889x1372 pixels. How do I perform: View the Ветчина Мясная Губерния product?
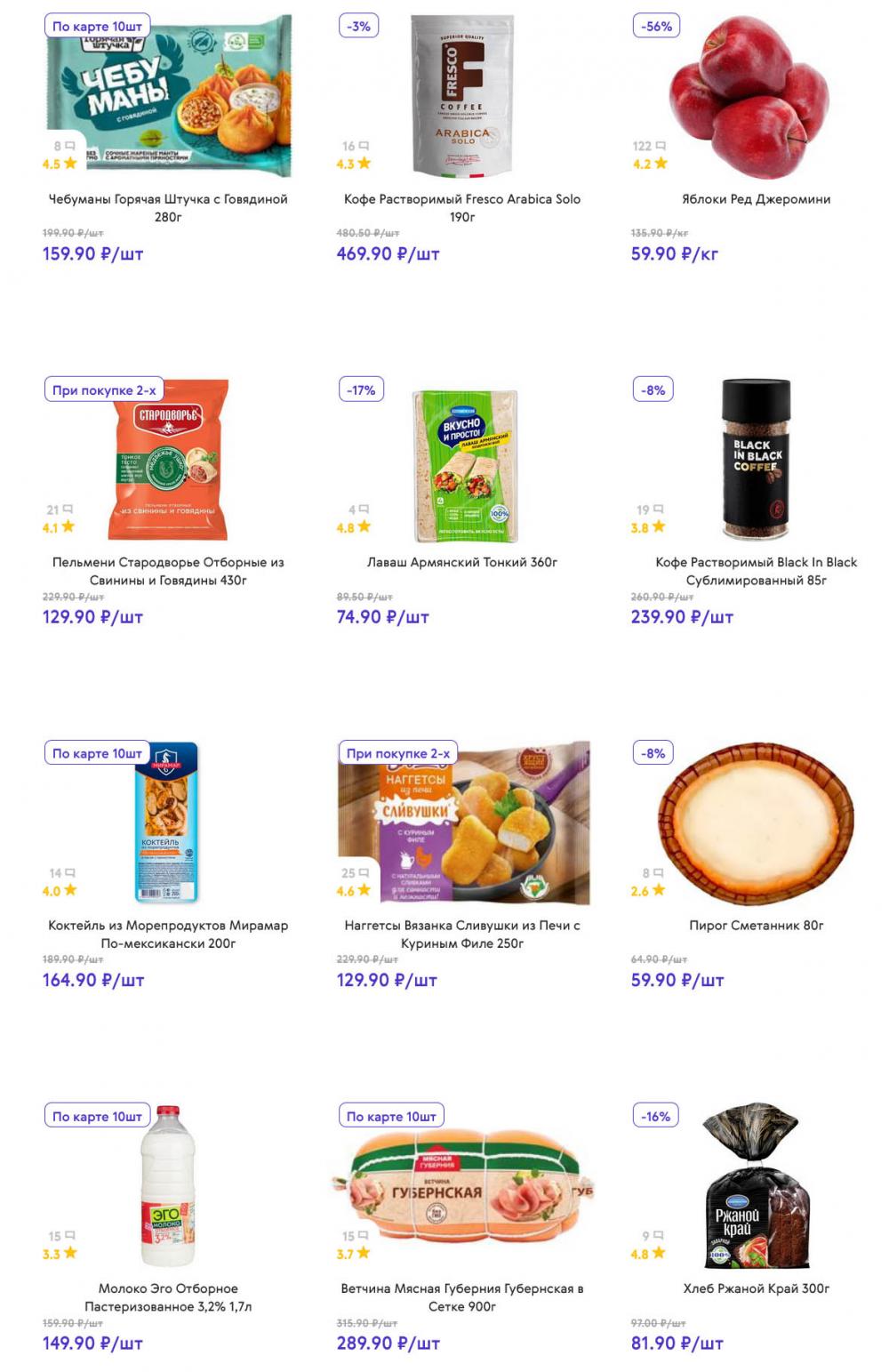462,1187
